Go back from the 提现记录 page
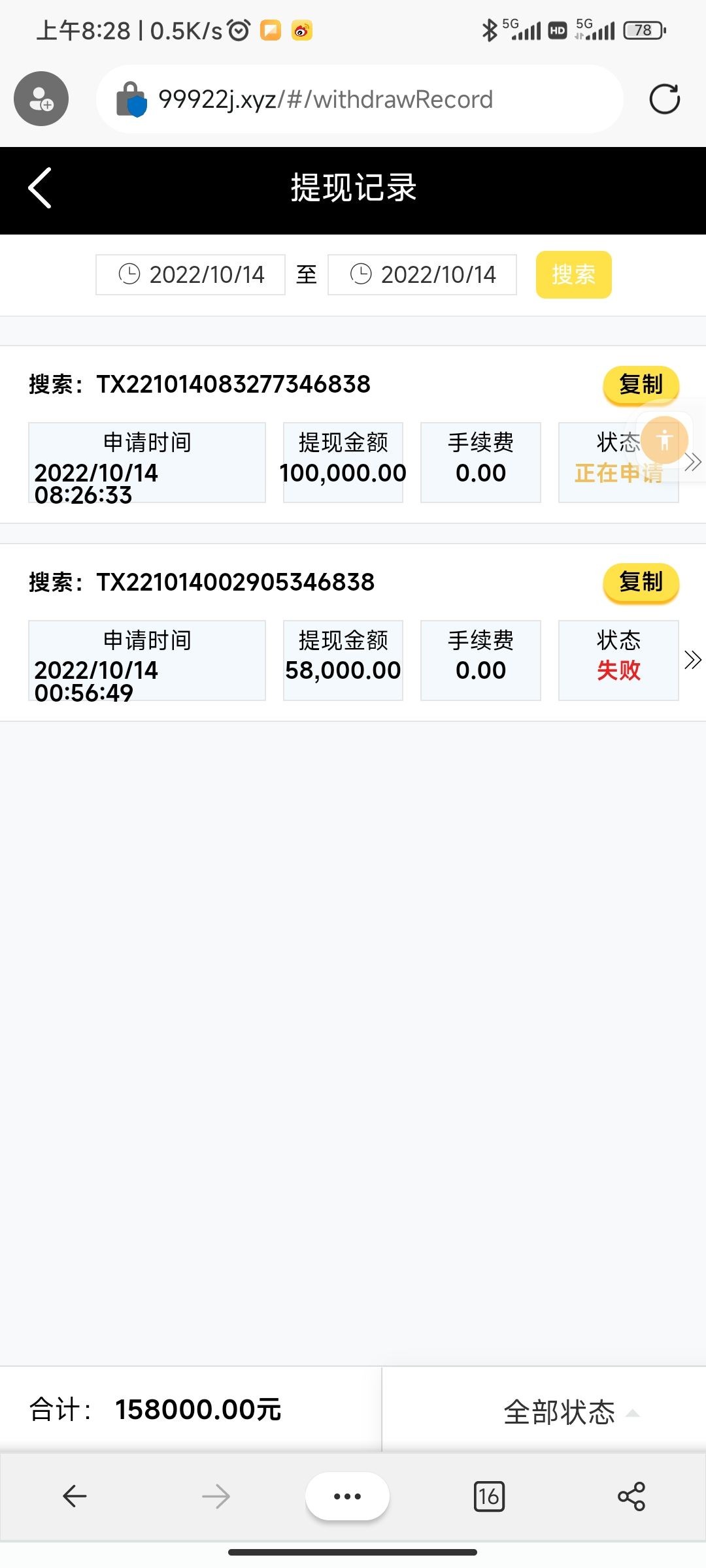This screenshot has width=706, height=1568. tap(41, 188)
